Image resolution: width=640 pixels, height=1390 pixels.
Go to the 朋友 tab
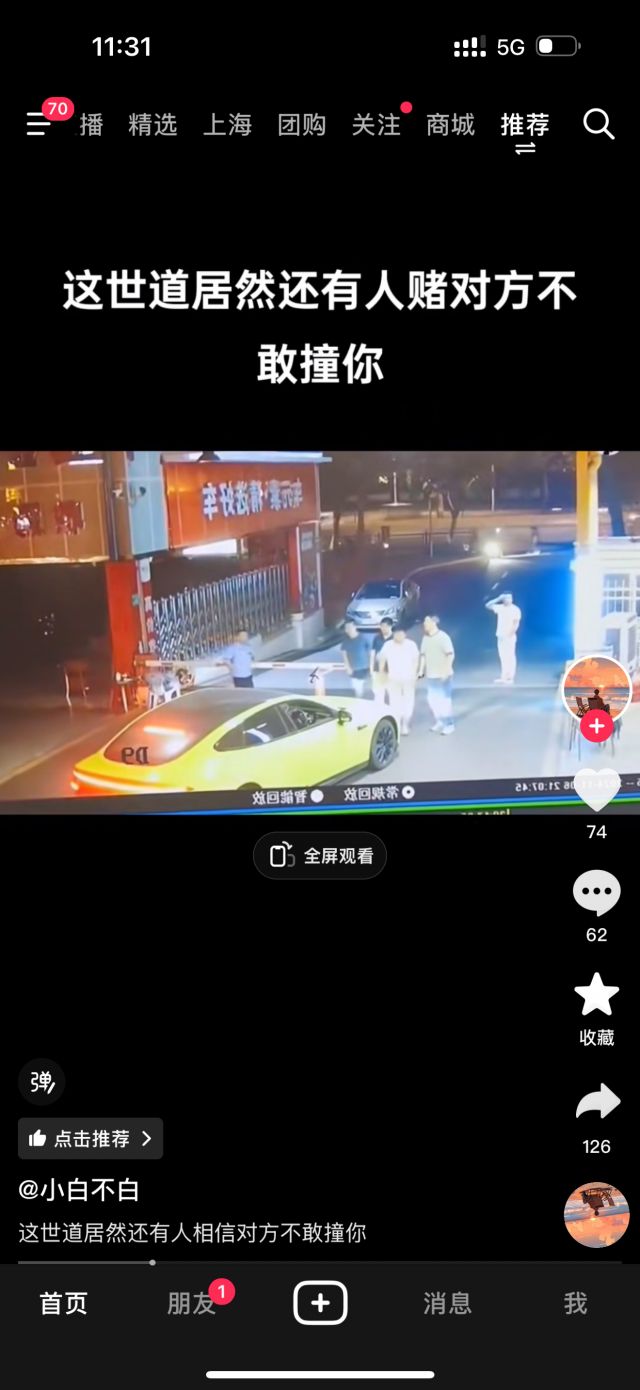(191, 1303)
